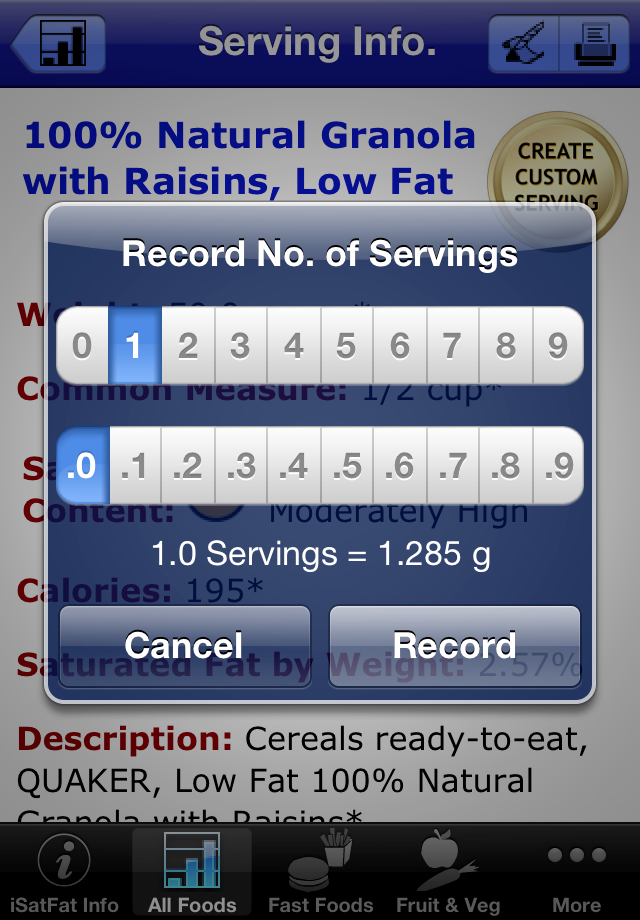This screenshot has height=920, width=640.
Task: Select .5 as the decimal servings
Action: click(x=346, y=466)
